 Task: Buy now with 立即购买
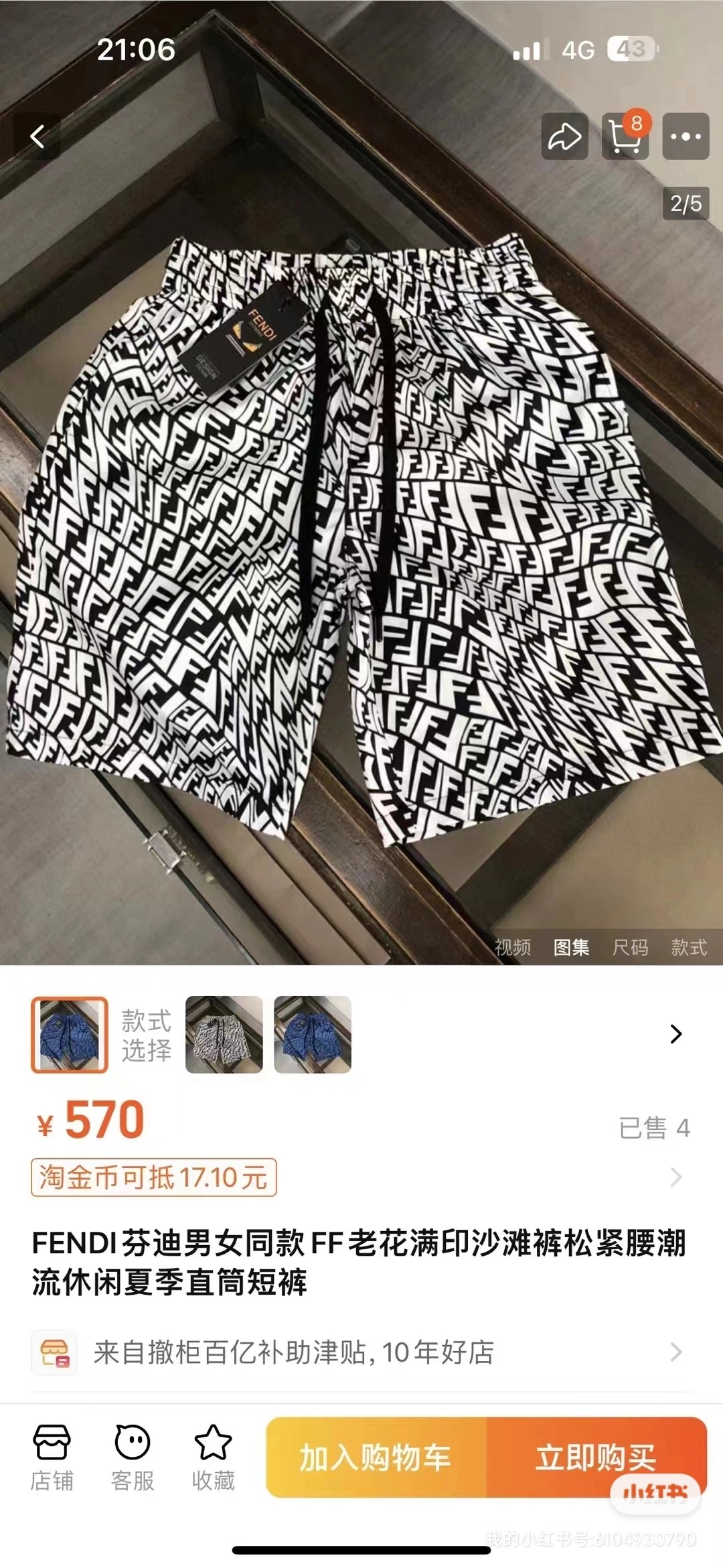point(596,1457)
